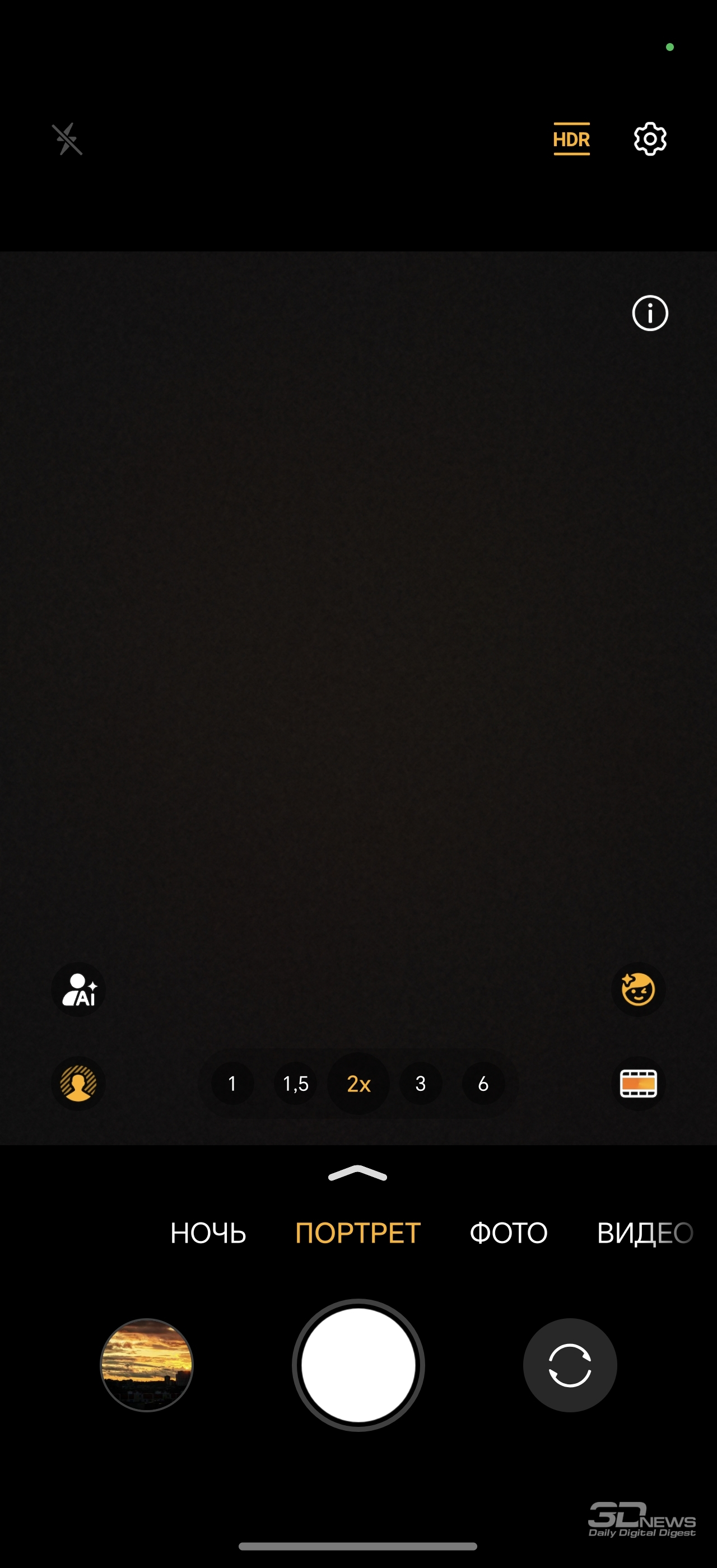Choose 6x zoom level

483,1084
